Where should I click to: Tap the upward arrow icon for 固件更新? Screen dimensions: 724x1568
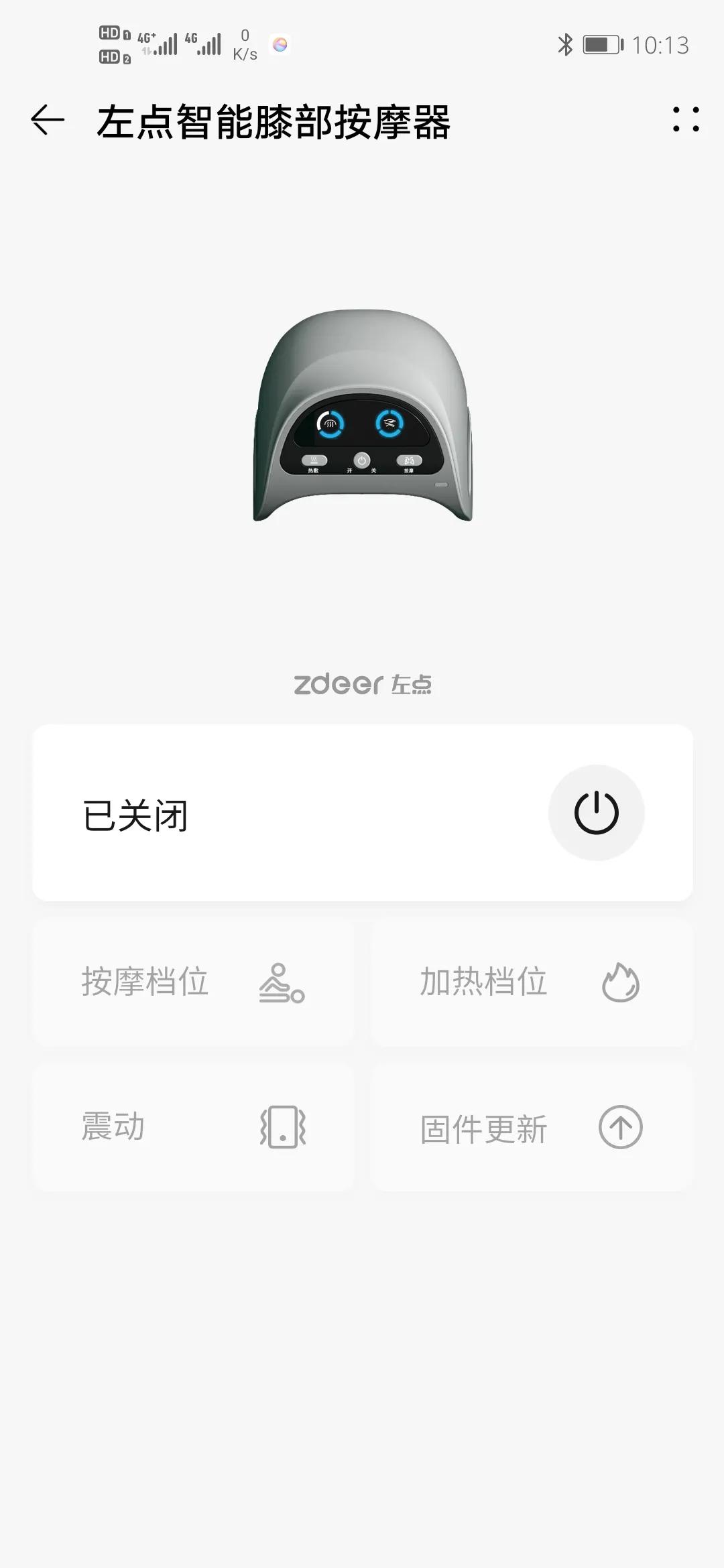point(619,1127)
